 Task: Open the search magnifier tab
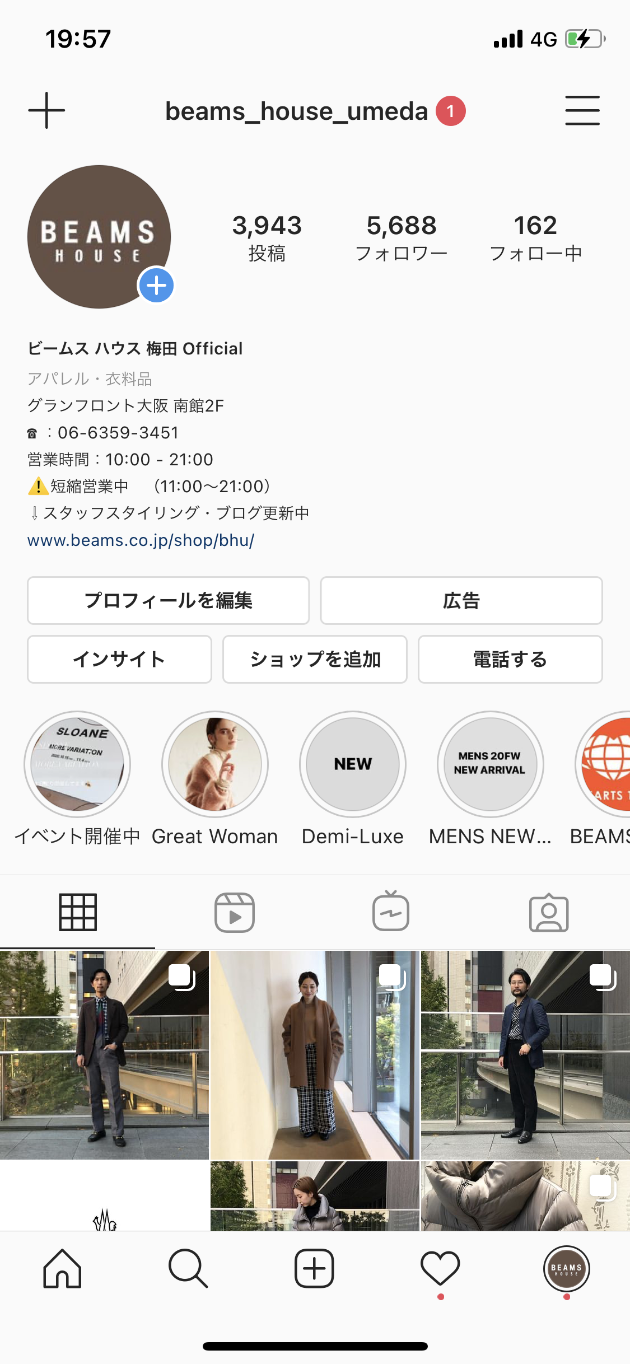click(x=188, y=1270)
